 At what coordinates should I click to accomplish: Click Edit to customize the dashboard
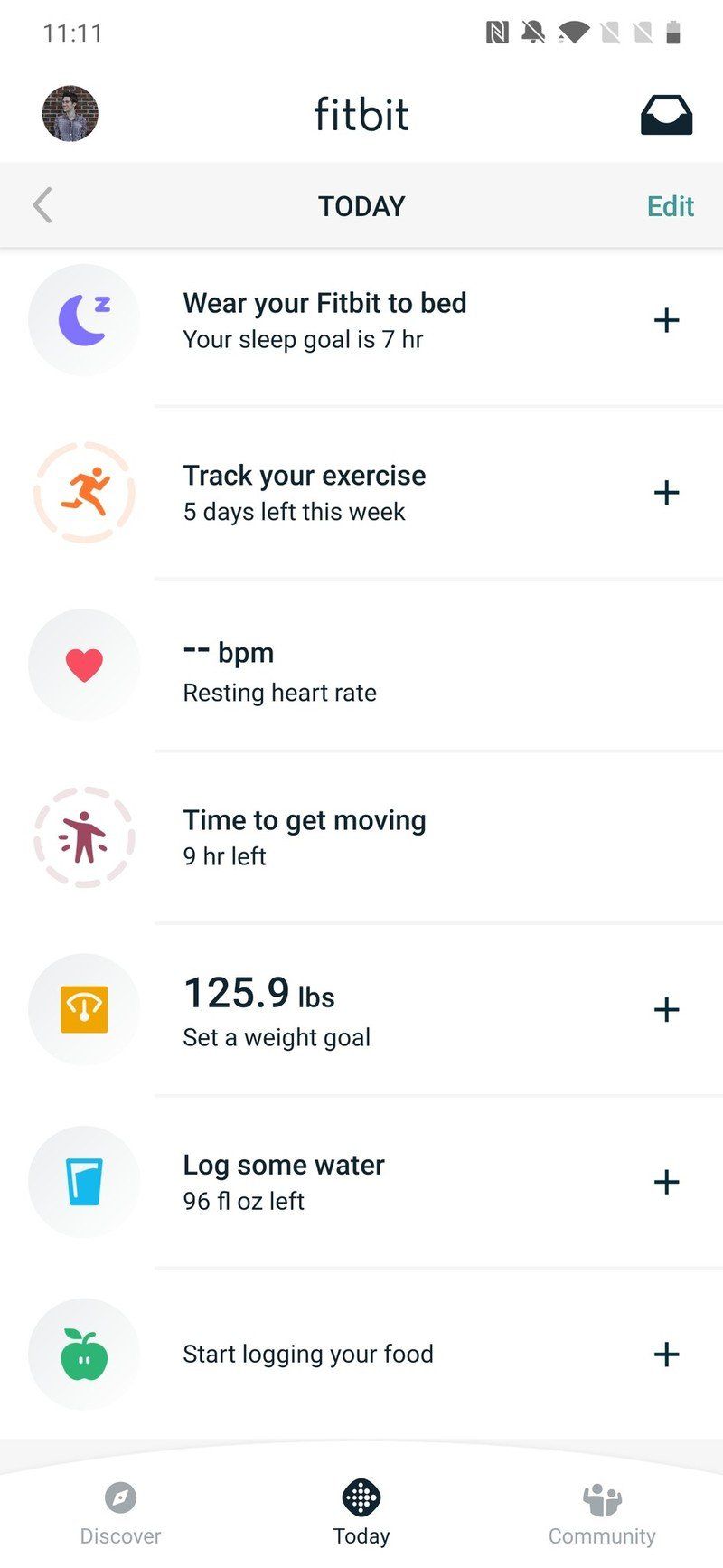point(670,205)
